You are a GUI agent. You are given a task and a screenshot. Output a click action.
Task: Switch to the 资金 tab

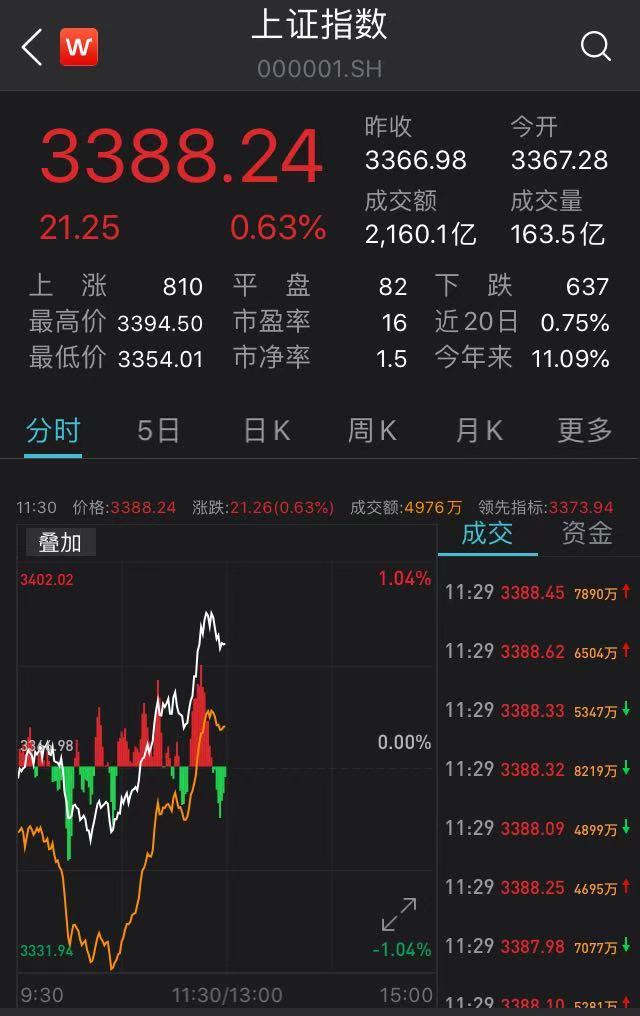tap(587, 534)
